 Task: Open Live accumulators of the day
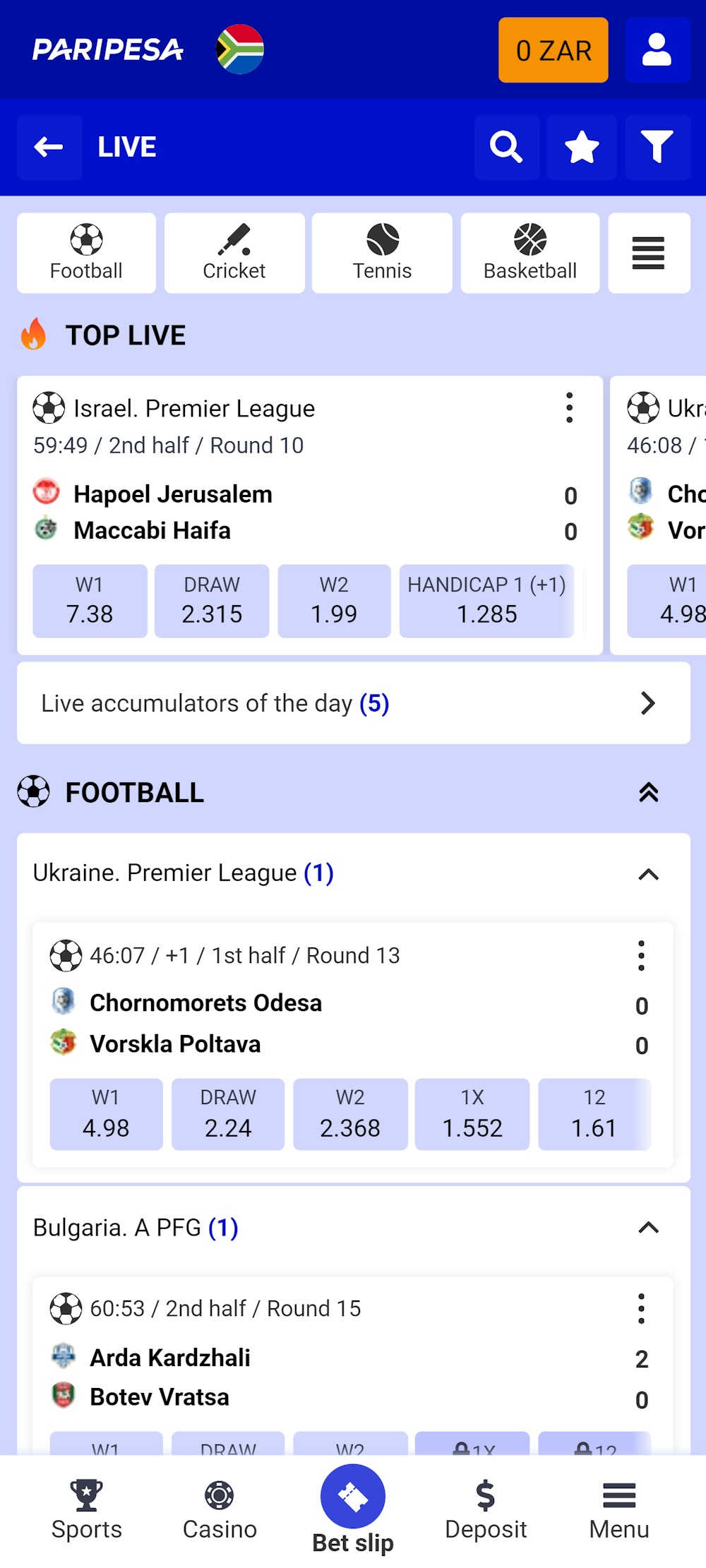pyautogui.click(x=353, y=702)
